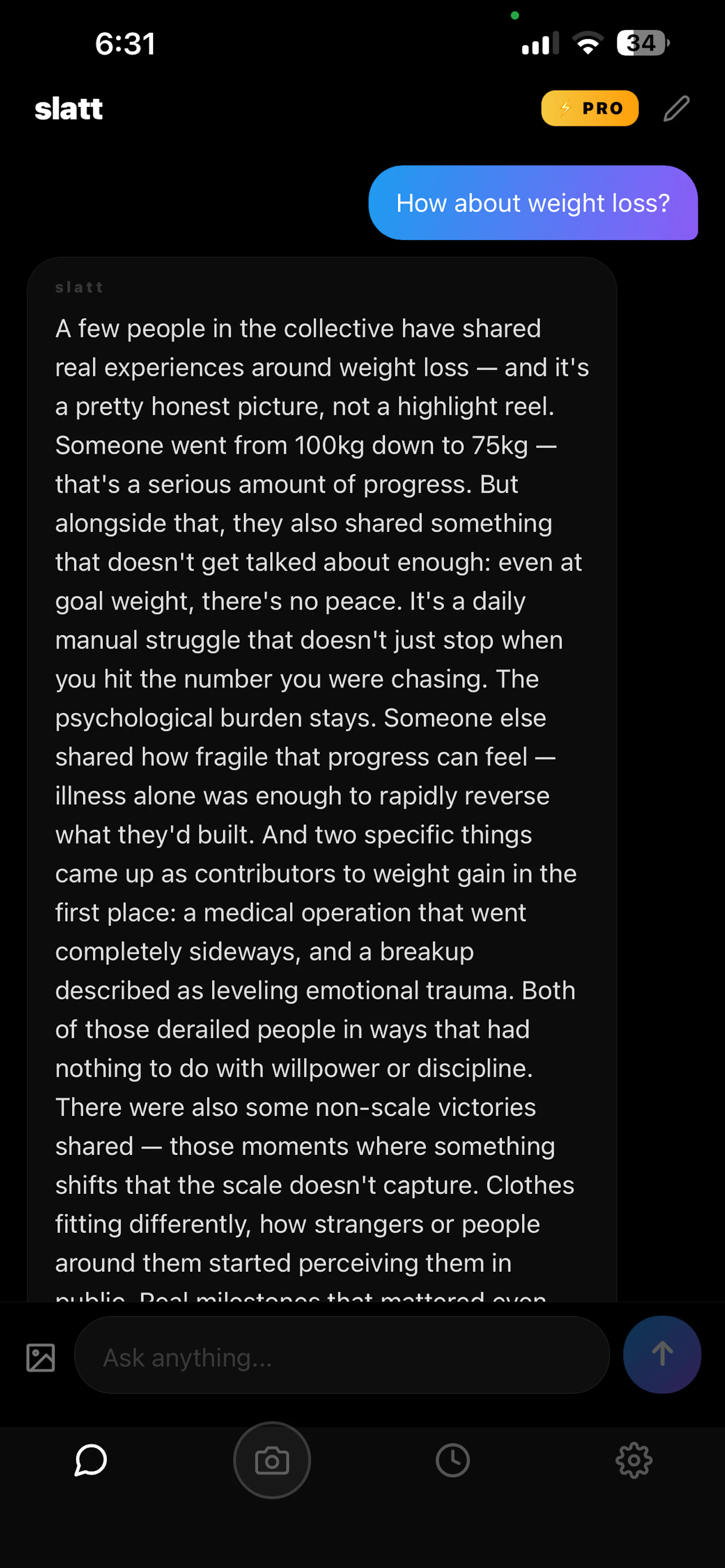Tap the PRO upgrade badge
725x1568 pixels.
point(589,108)
